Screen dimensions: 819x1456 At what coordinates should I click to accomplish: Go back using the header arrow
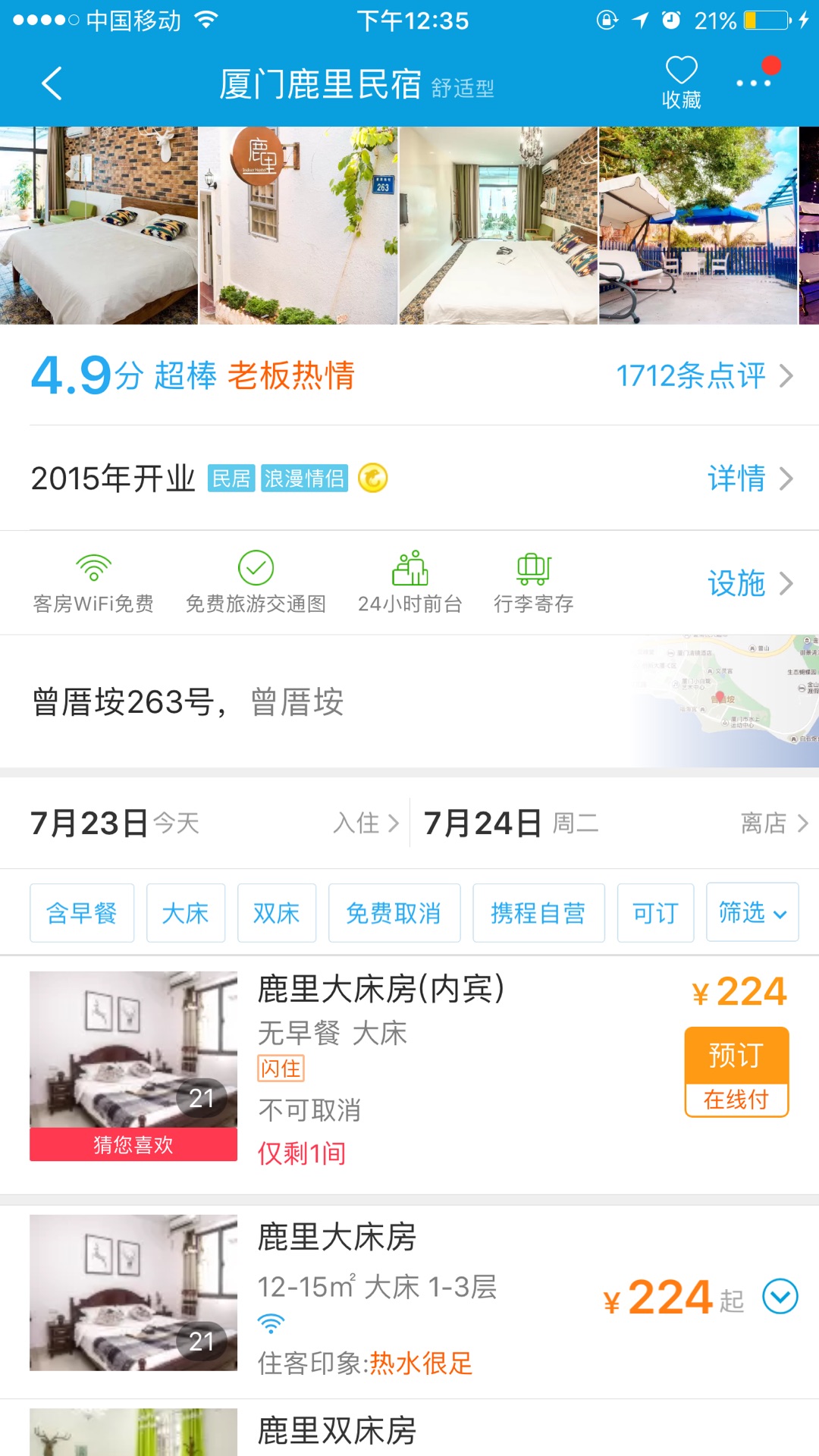pyautogui.click(x=52, y=83)
